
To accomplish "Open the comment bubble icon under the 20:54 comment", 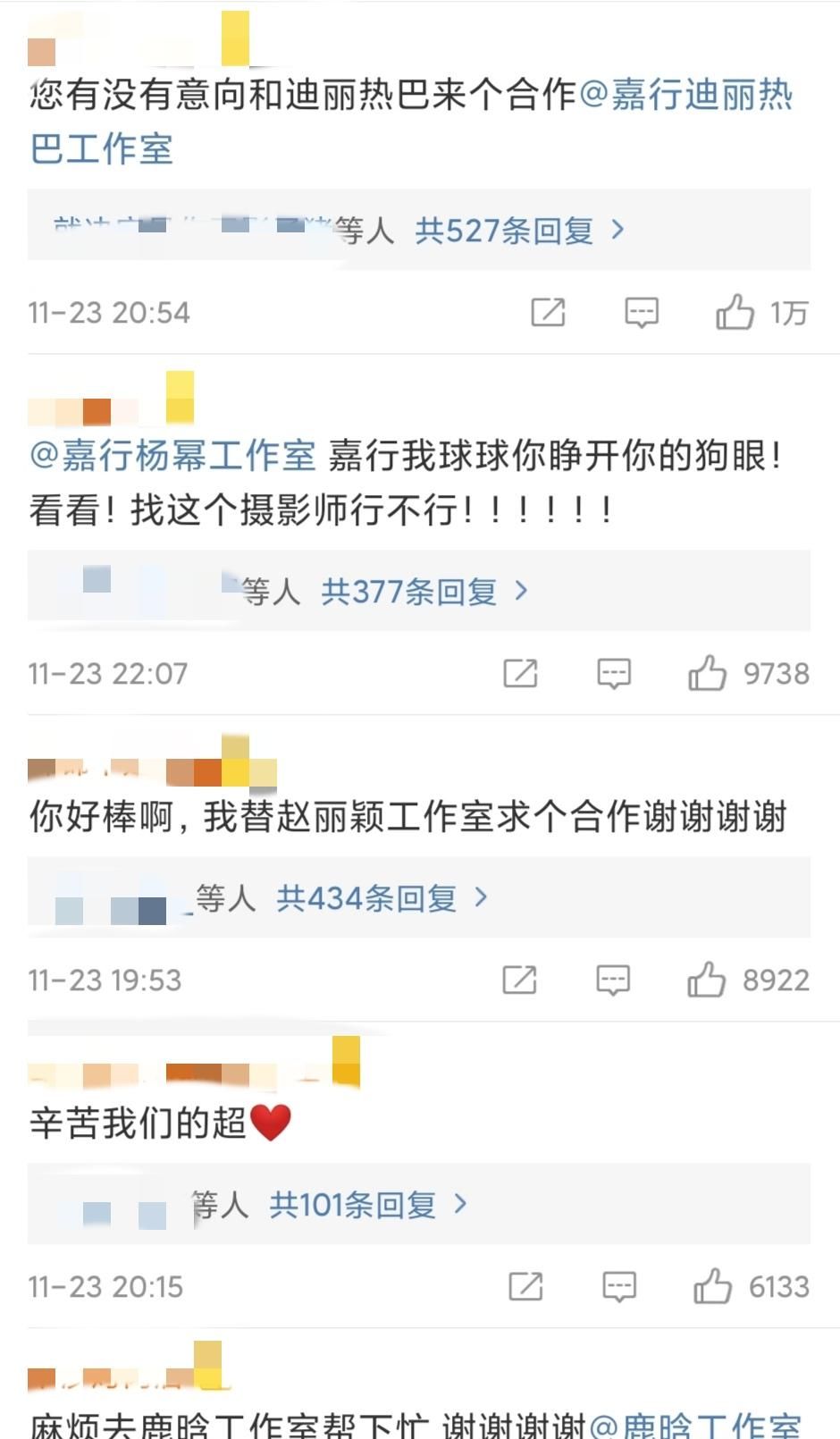I will click(x=640, y=312).
